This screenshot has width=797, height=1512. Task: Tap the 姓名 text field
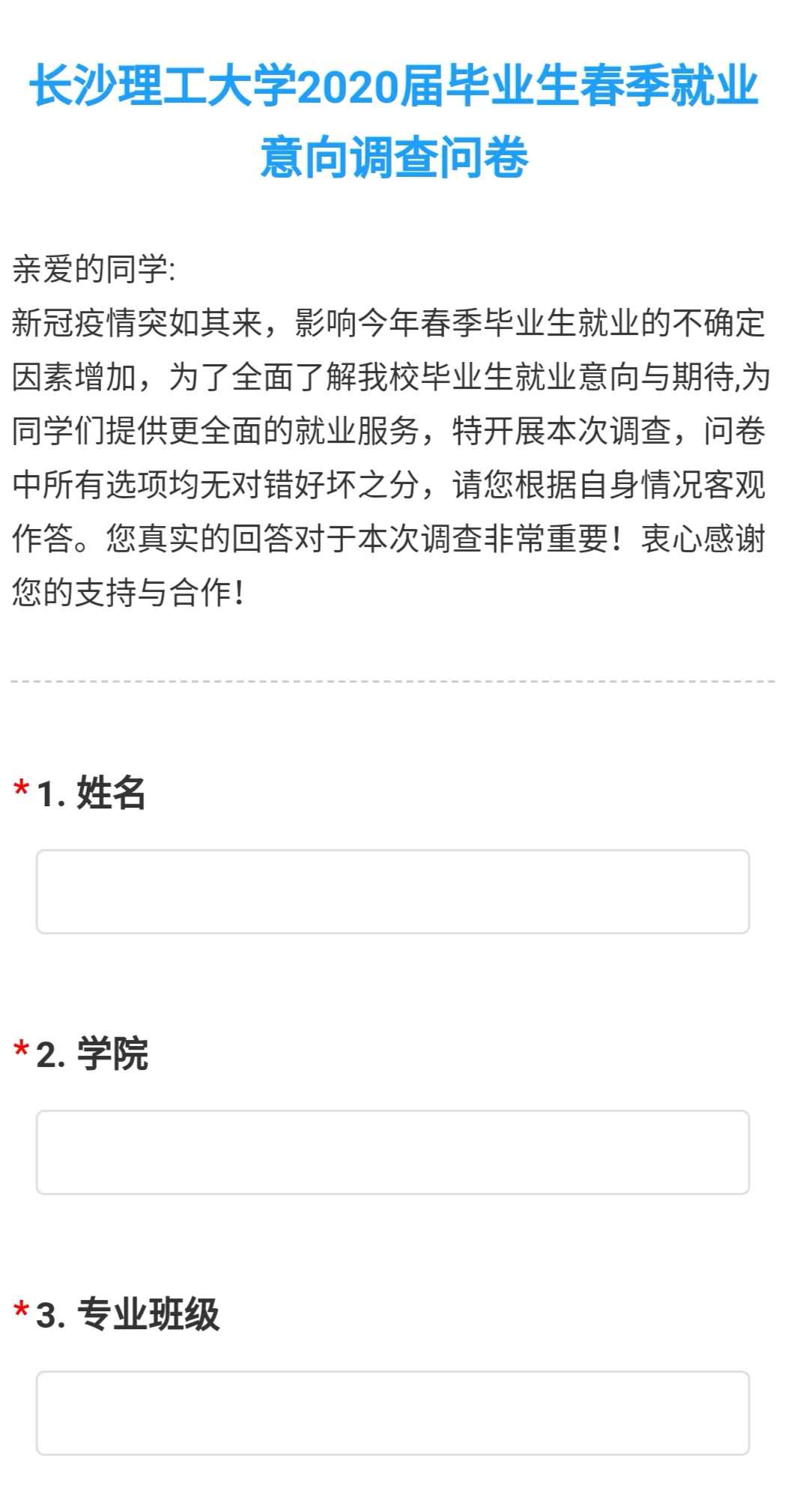[393, 891]
